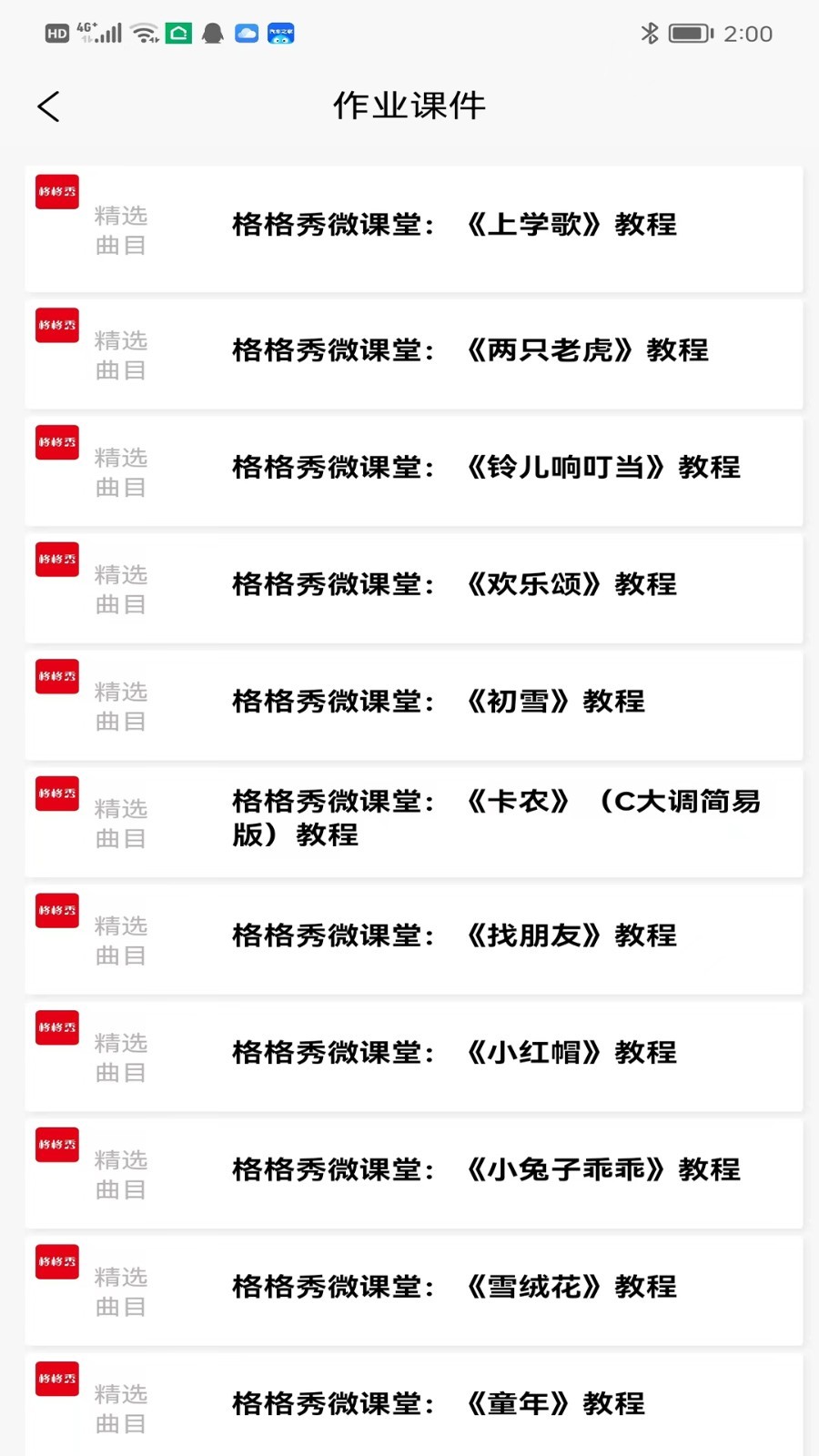Click the 格格秀 icon on 《上学歌》 row

coord(56,191)
